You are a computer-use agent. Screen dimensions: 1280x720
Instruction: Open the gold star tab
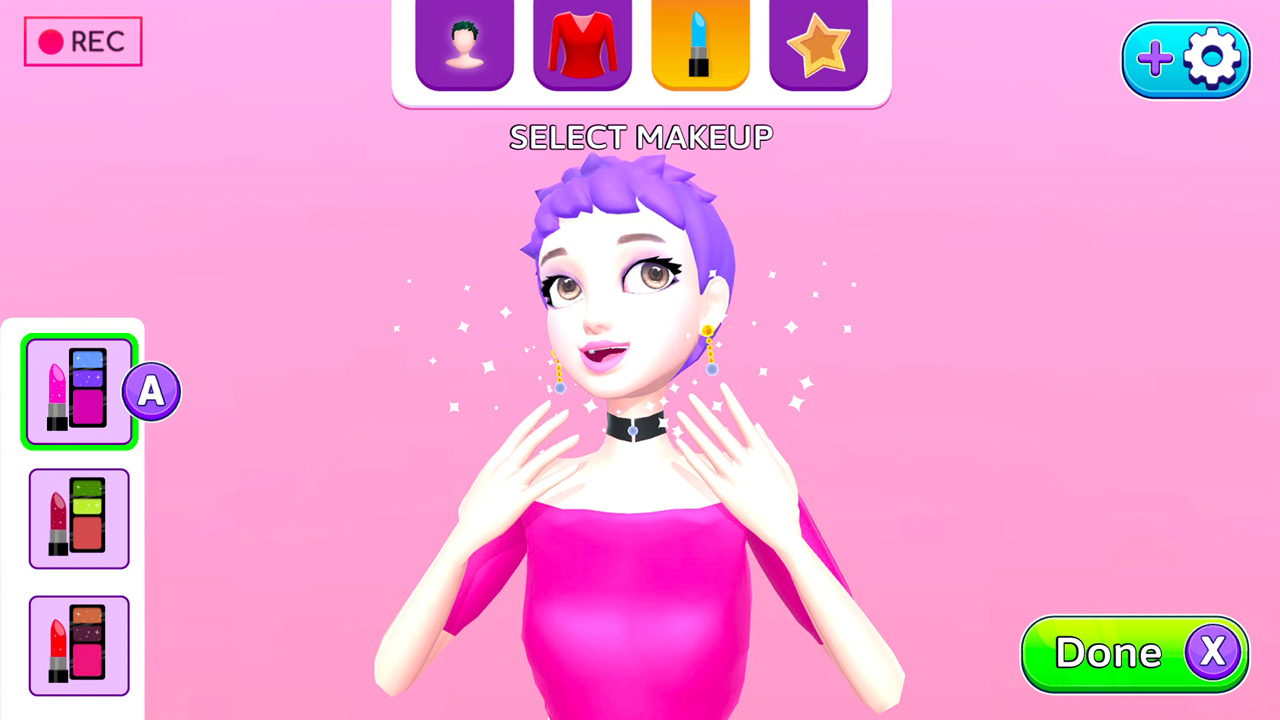pos(818,44)
